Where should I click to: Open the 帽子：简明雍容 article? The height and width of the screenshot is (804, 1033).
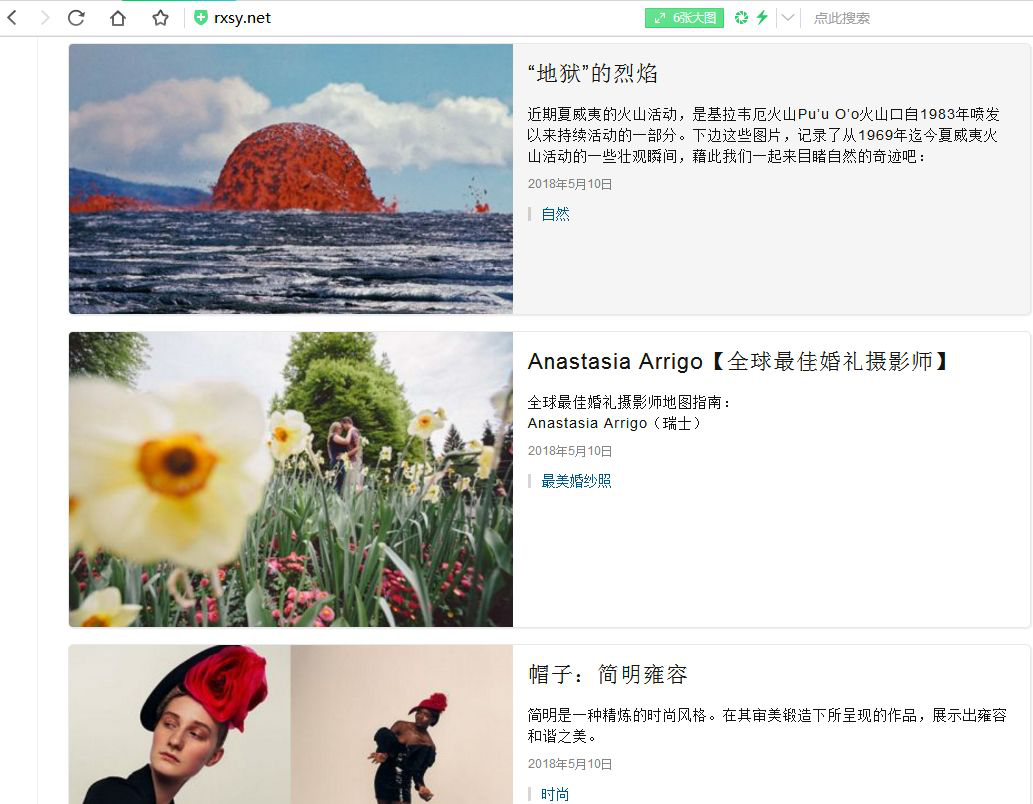pos(608,675)
